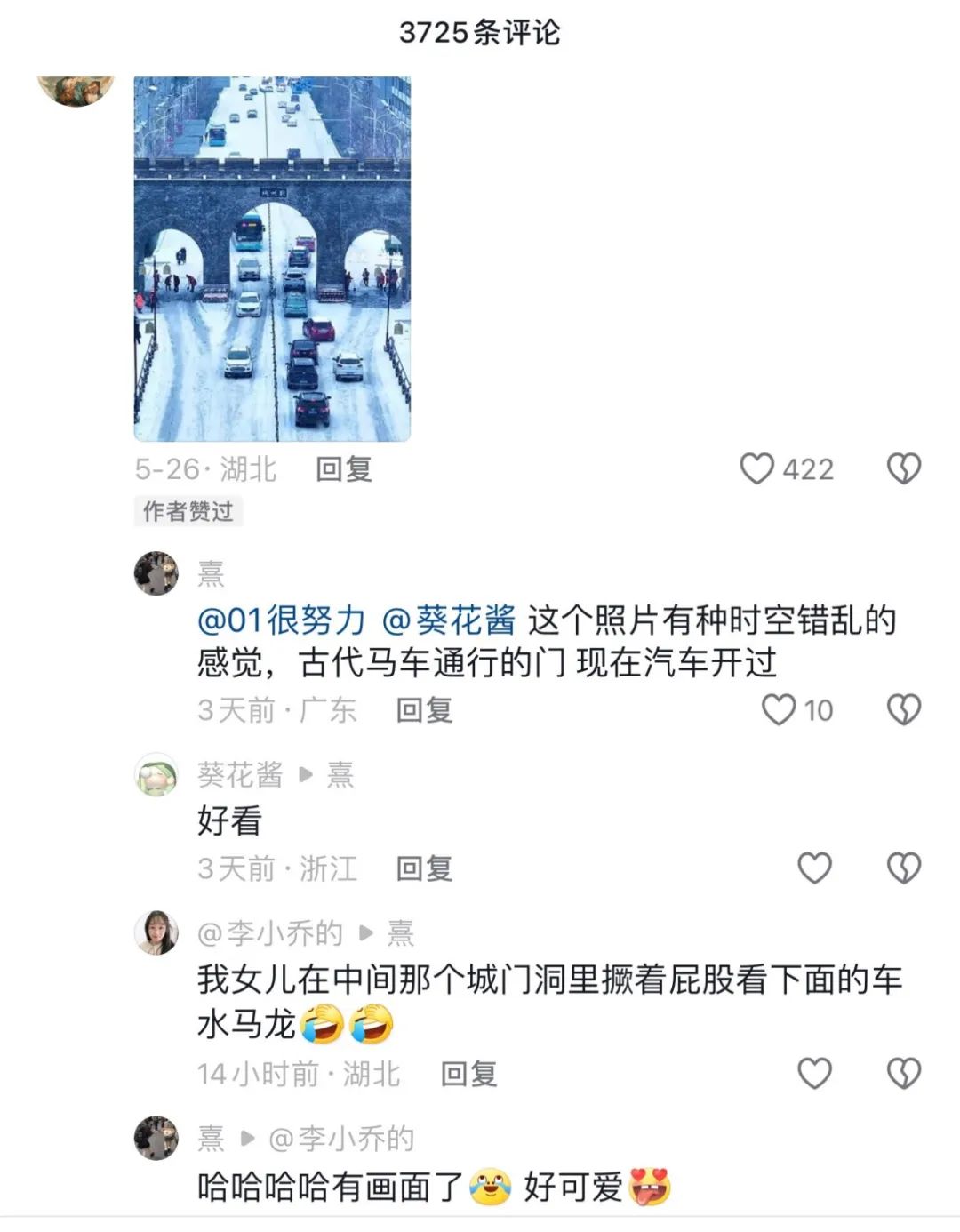Open 熹's avatar beside 哈哈哈哈有画面了 reply
Viewport: 960px width, 1232px height.
(x=156, y=1138)
